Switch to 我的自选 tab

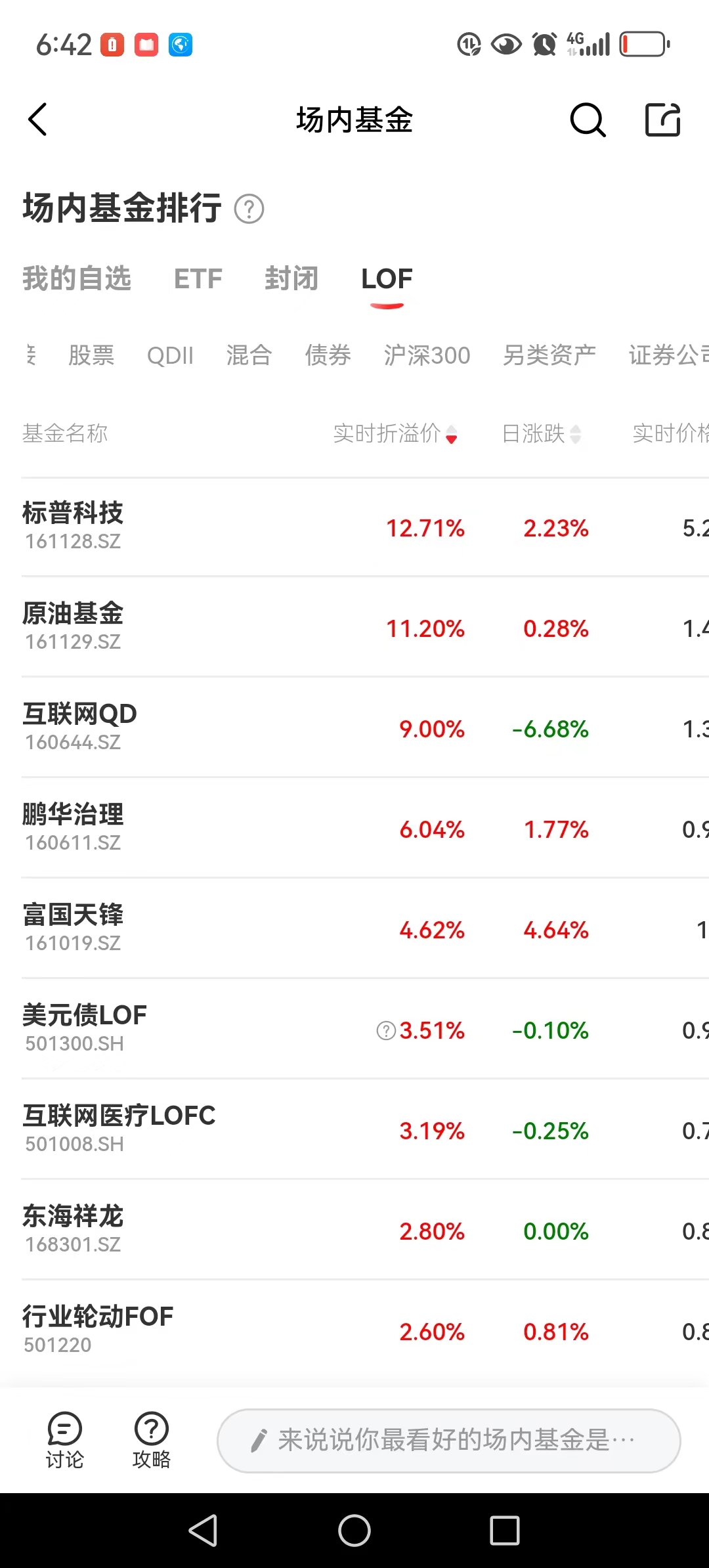click(x=77, y=279)
